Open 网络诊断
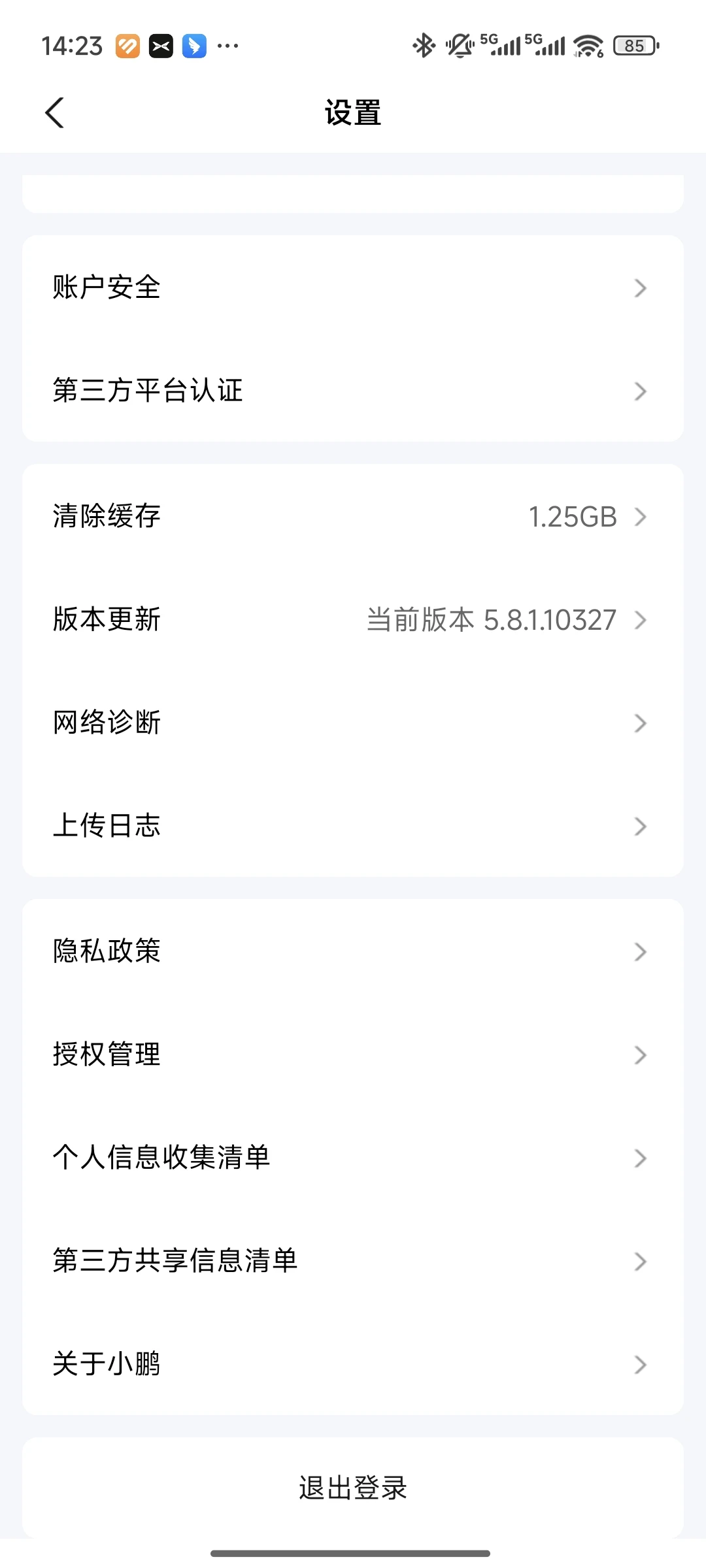Viewport: 706px width, 1568px height. coord(353,723)
